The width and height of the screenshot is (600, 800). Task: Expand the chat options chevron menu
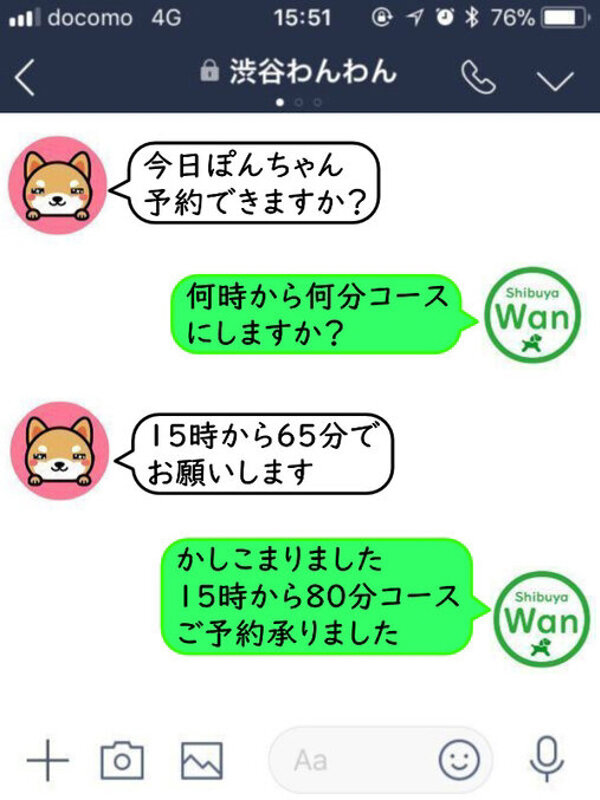(555, 78)
